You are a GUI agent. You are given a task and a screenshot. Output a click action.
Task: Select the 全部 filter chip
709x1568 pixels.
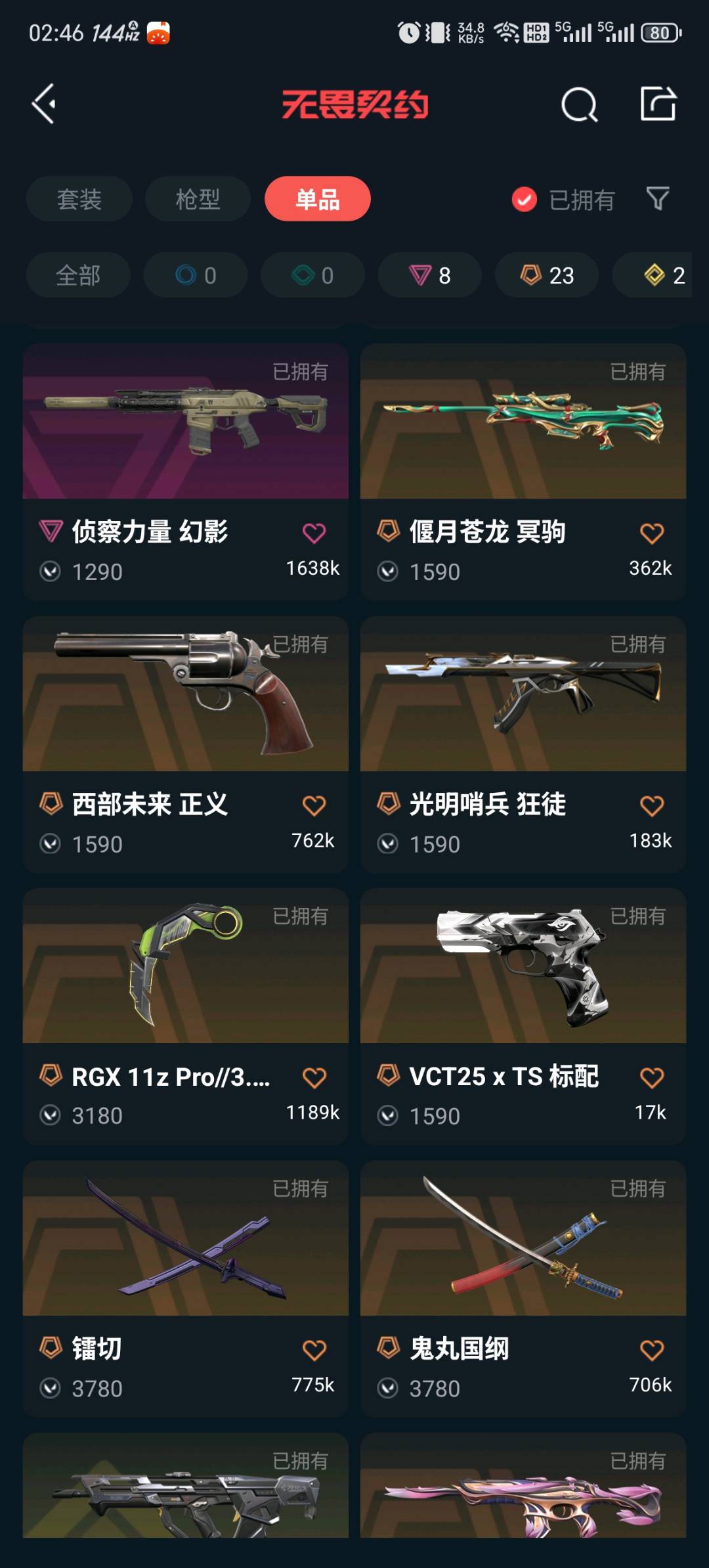pyautogui.click(x=78, y=275)
